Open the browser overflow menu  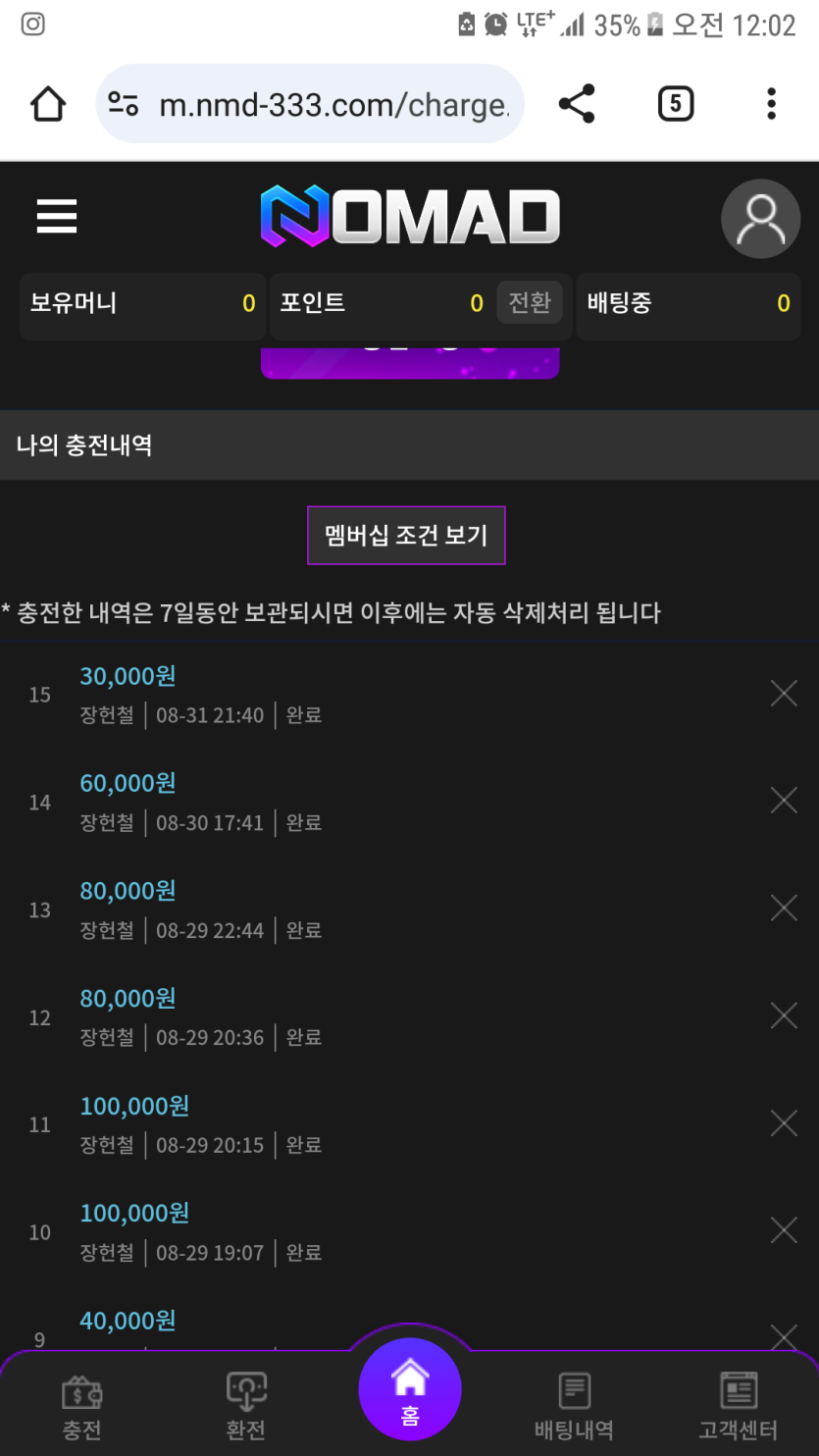772,104
